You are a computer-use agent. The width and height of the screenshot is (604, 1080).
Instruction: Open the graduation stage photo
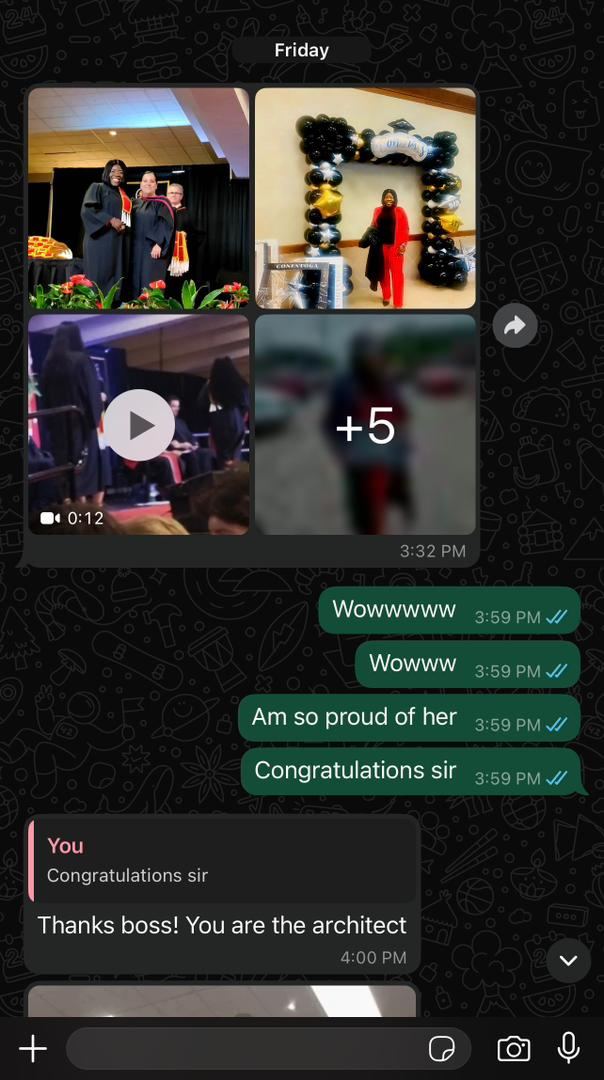tap(139, 198)
